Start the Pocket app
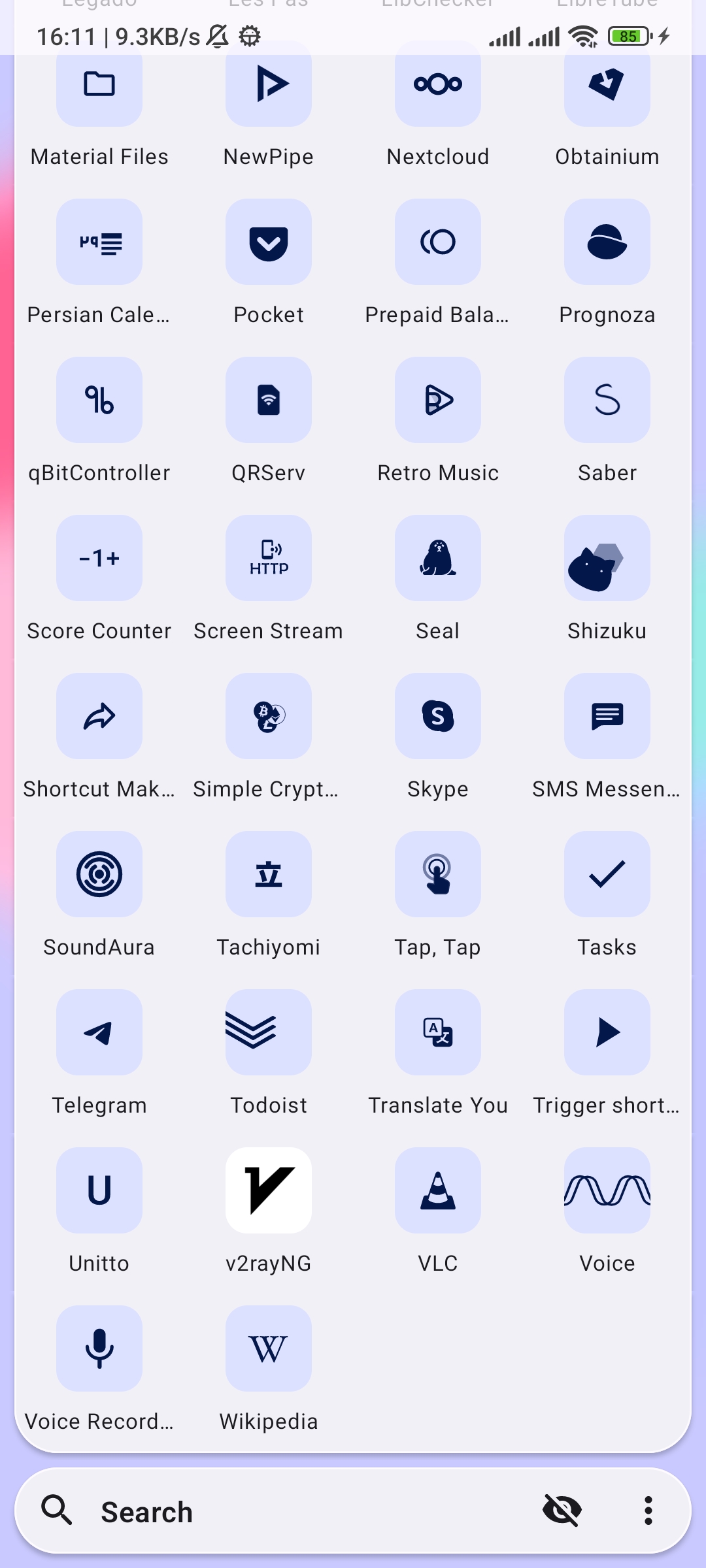The image size is (706, 1568). 269,242
